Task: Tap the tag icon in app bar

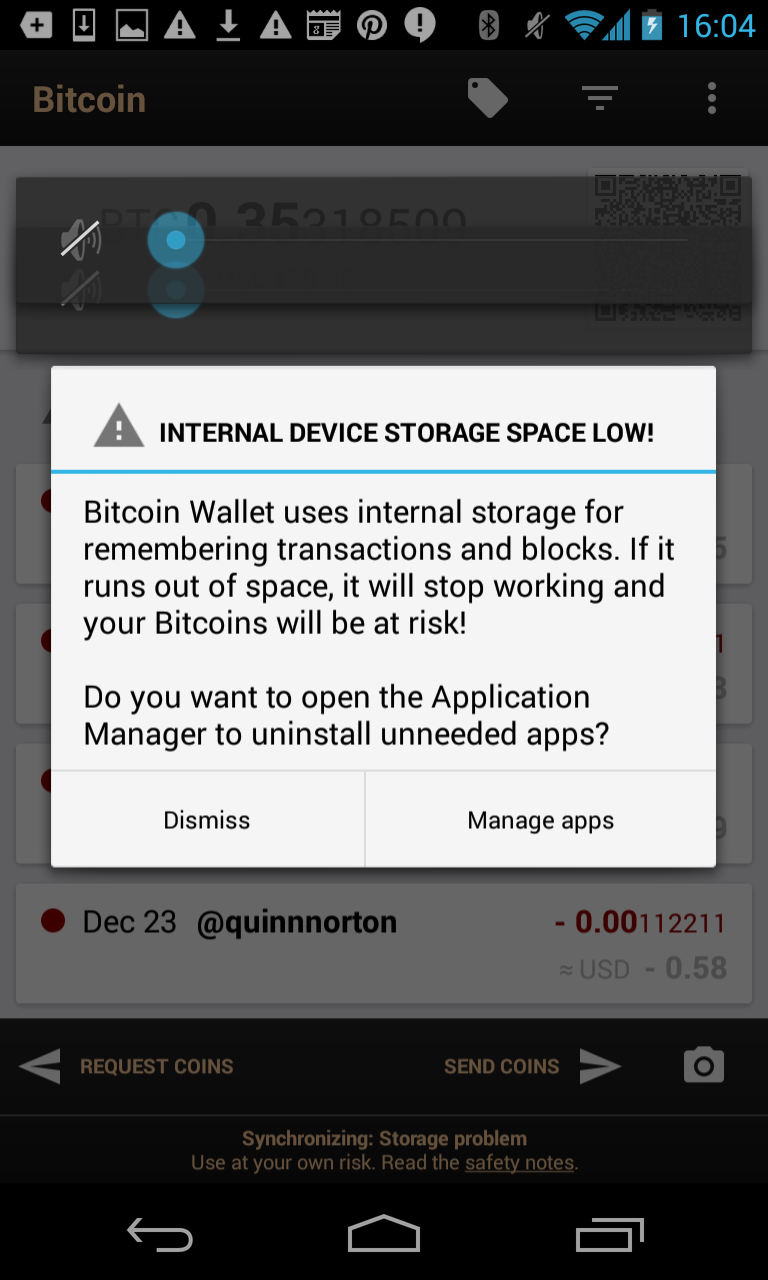Action: coord(488,98)
